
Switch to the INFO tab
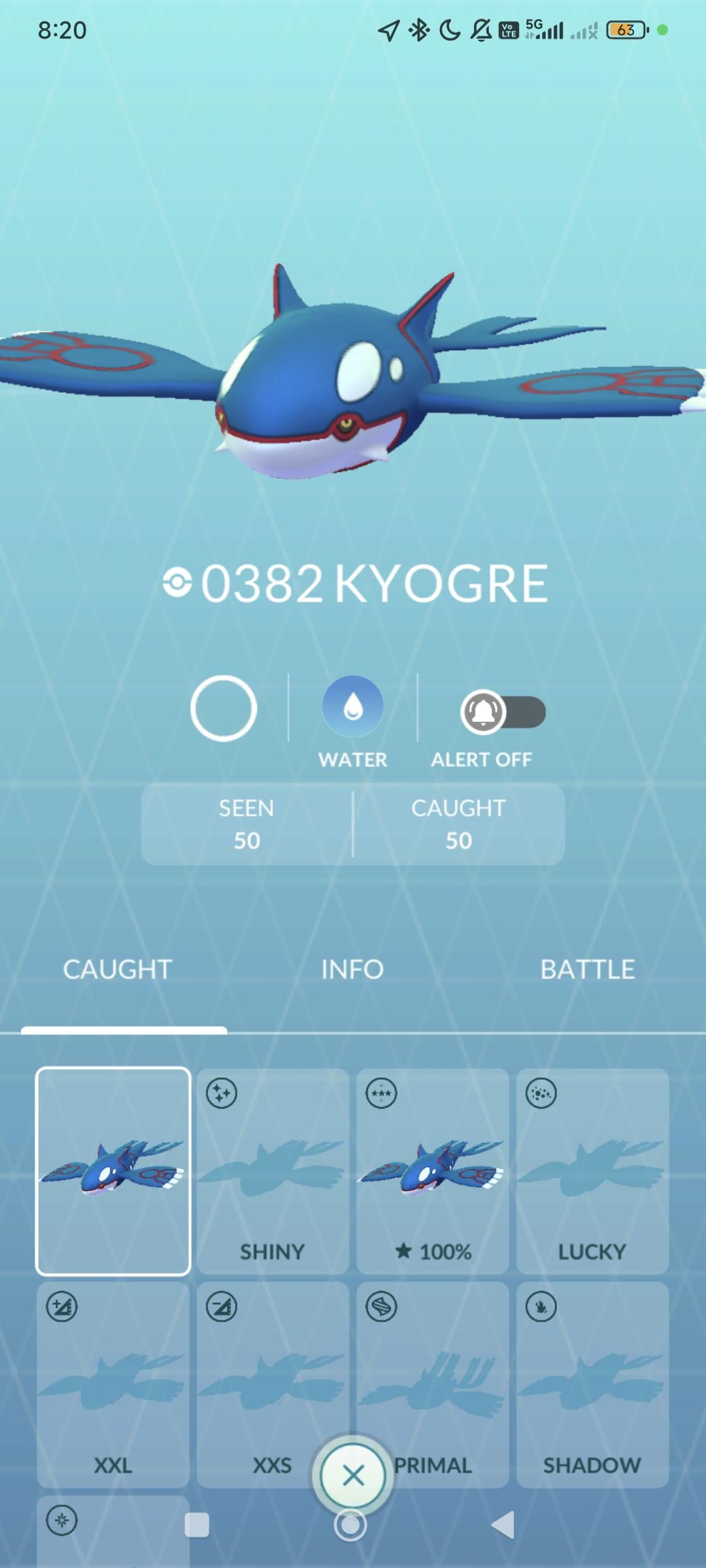click(352, 969)
